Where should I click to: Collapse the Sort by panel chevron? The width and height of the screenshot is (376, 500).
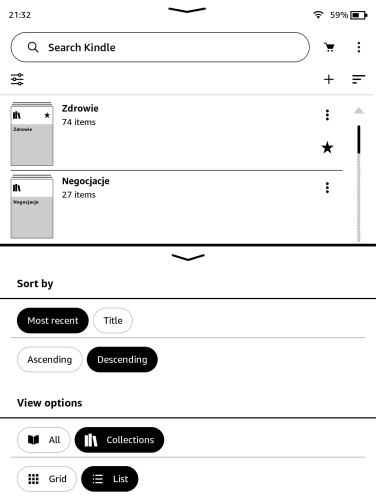(x=188, y=257)
